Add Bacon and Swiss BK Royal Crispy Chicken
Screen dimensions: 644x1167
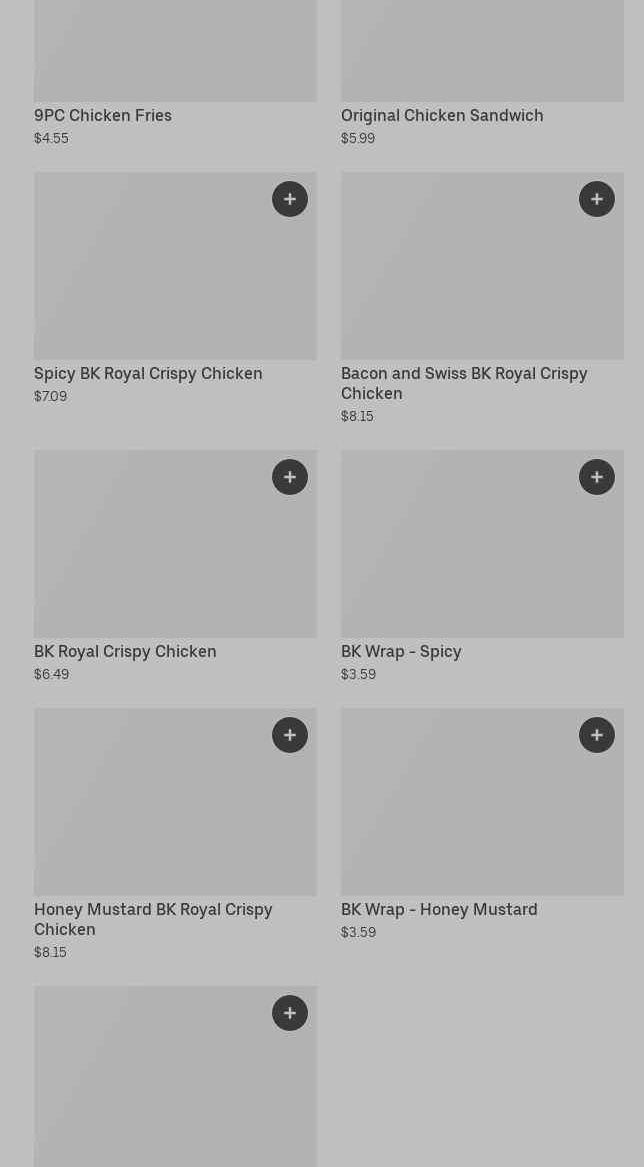pos(597,199)
